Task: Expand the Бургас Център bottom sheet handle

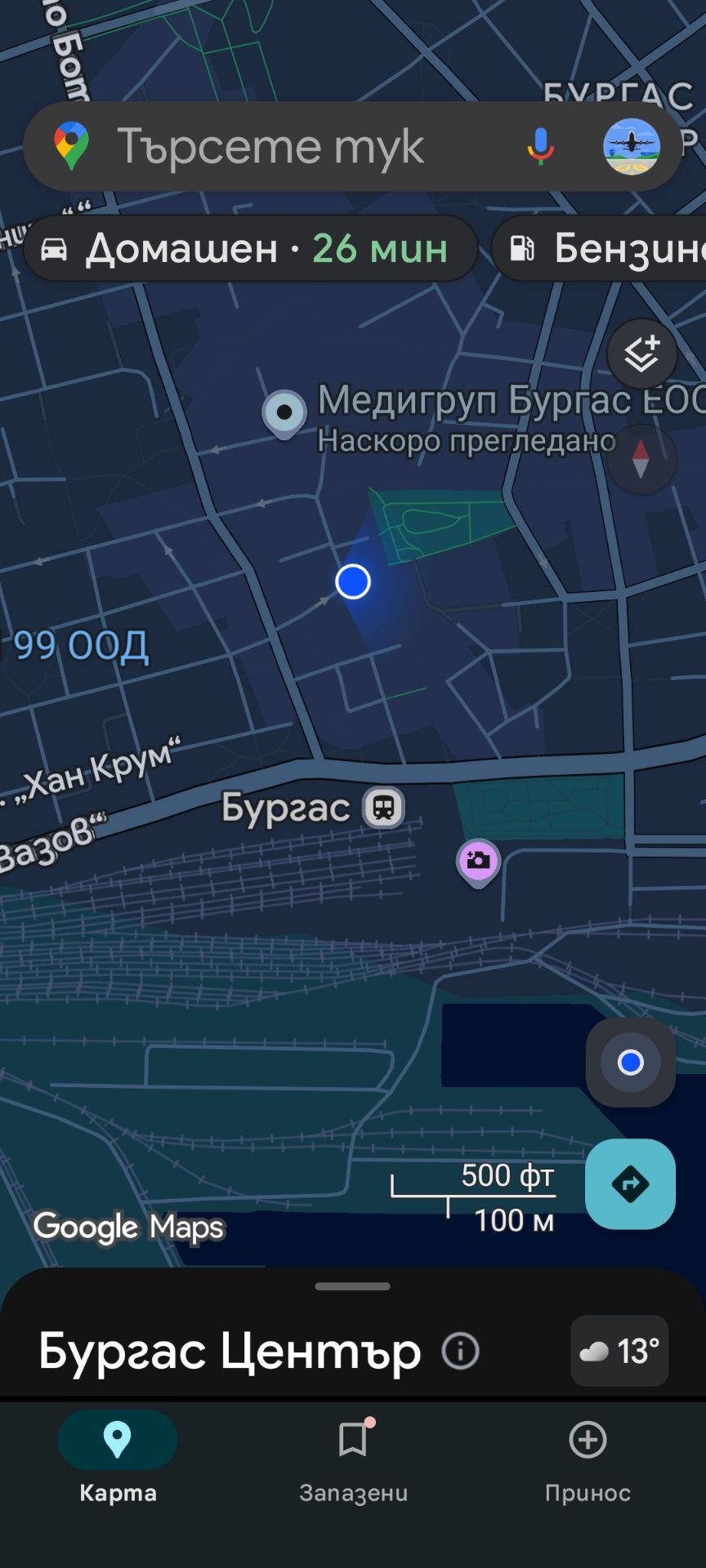Action: (x=353, y=1285)
